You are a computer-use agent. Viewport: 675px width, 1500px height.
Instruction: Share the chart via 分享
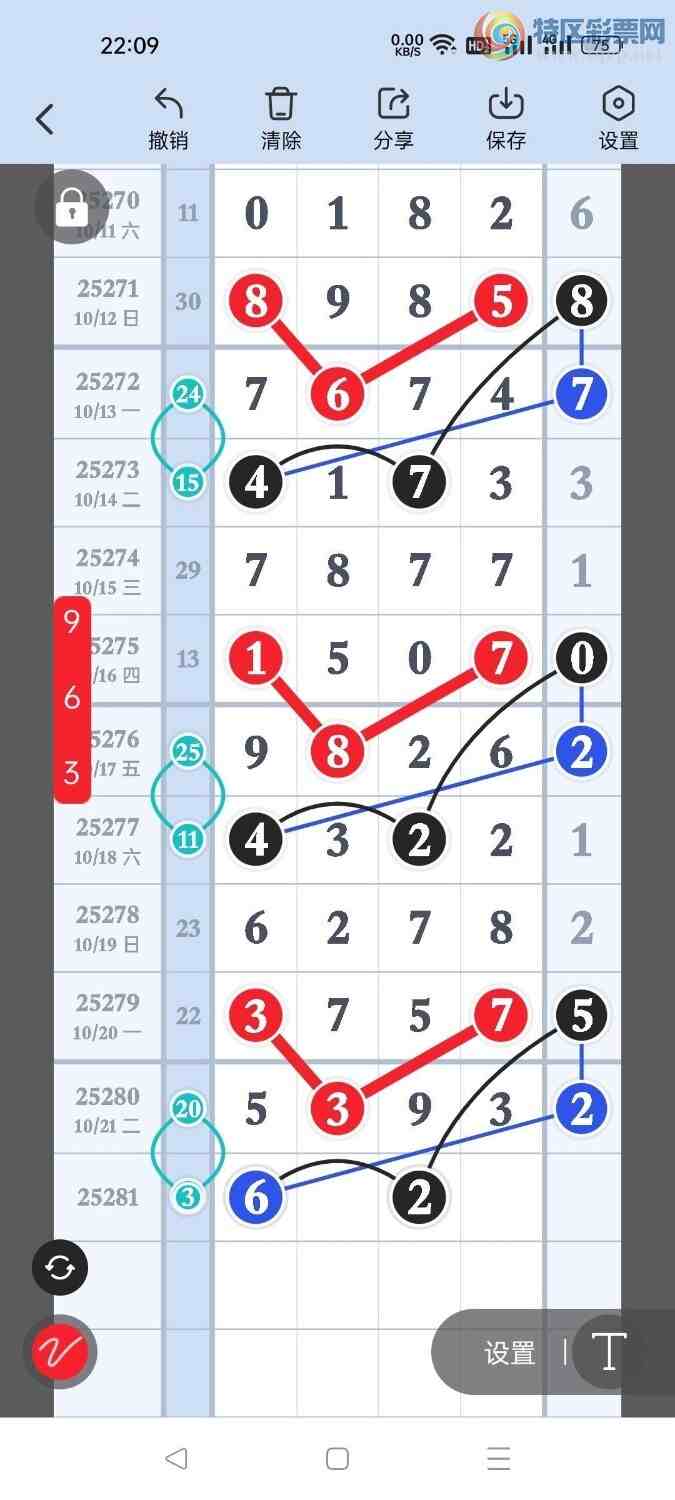(x=393, y=119)
